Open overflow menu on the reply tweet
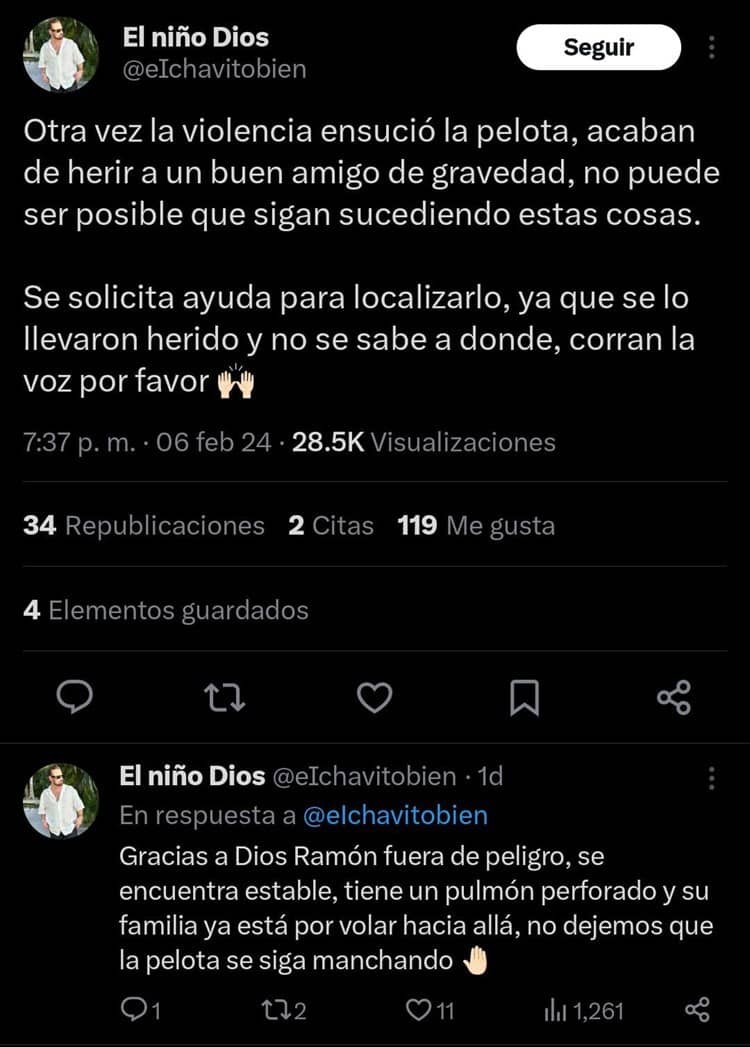The height and width of the screenshot is (1047, 750). [x=711, y=777]
